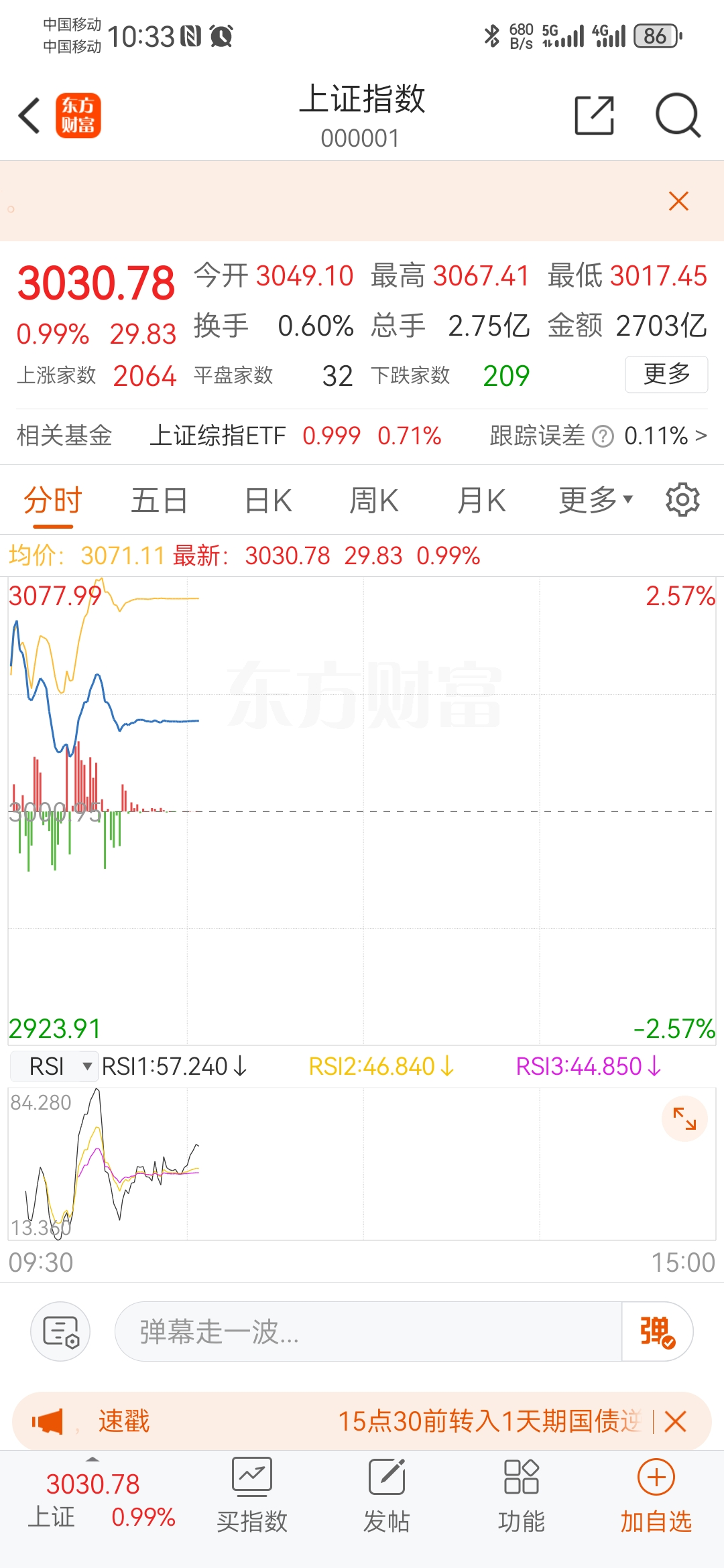Select the 周K chart tab
This screenshot has width=724, height=1568.
coord(374,501)
